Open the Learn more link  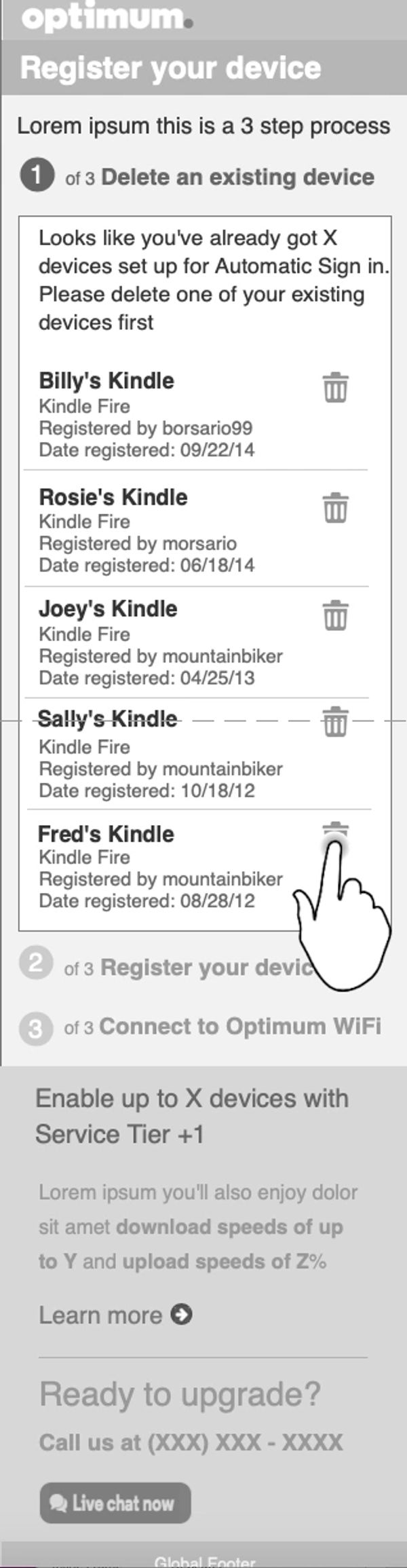pyautogui.click(x=115, y=1315)
